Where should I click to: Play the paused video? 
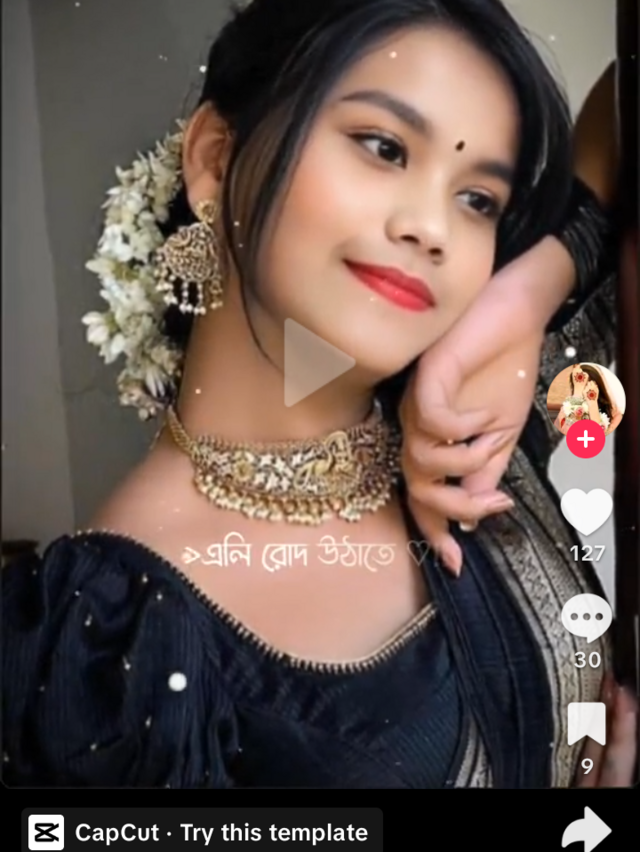click(x=318, y=363)
